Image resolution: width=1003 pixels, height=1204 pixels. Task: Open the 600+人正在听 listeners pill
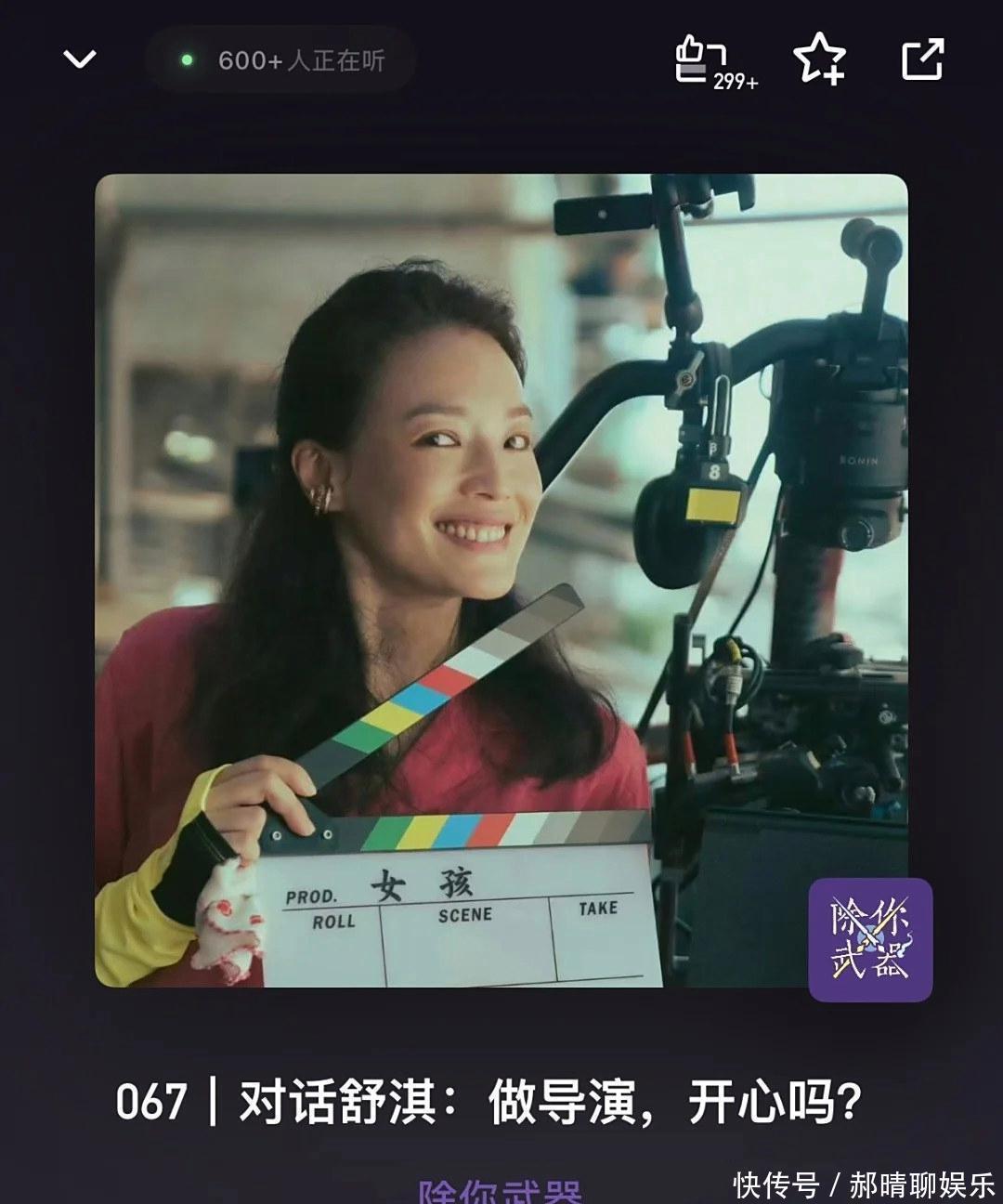[280, 60]
